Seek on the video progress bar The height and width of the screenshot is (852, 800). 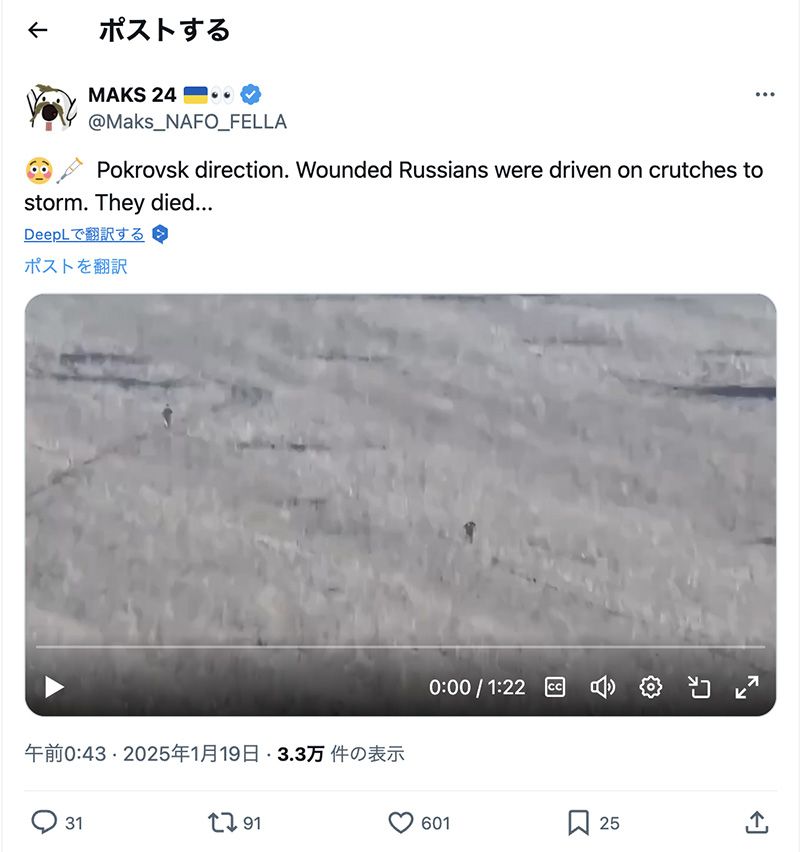click(x=400, y=647)
